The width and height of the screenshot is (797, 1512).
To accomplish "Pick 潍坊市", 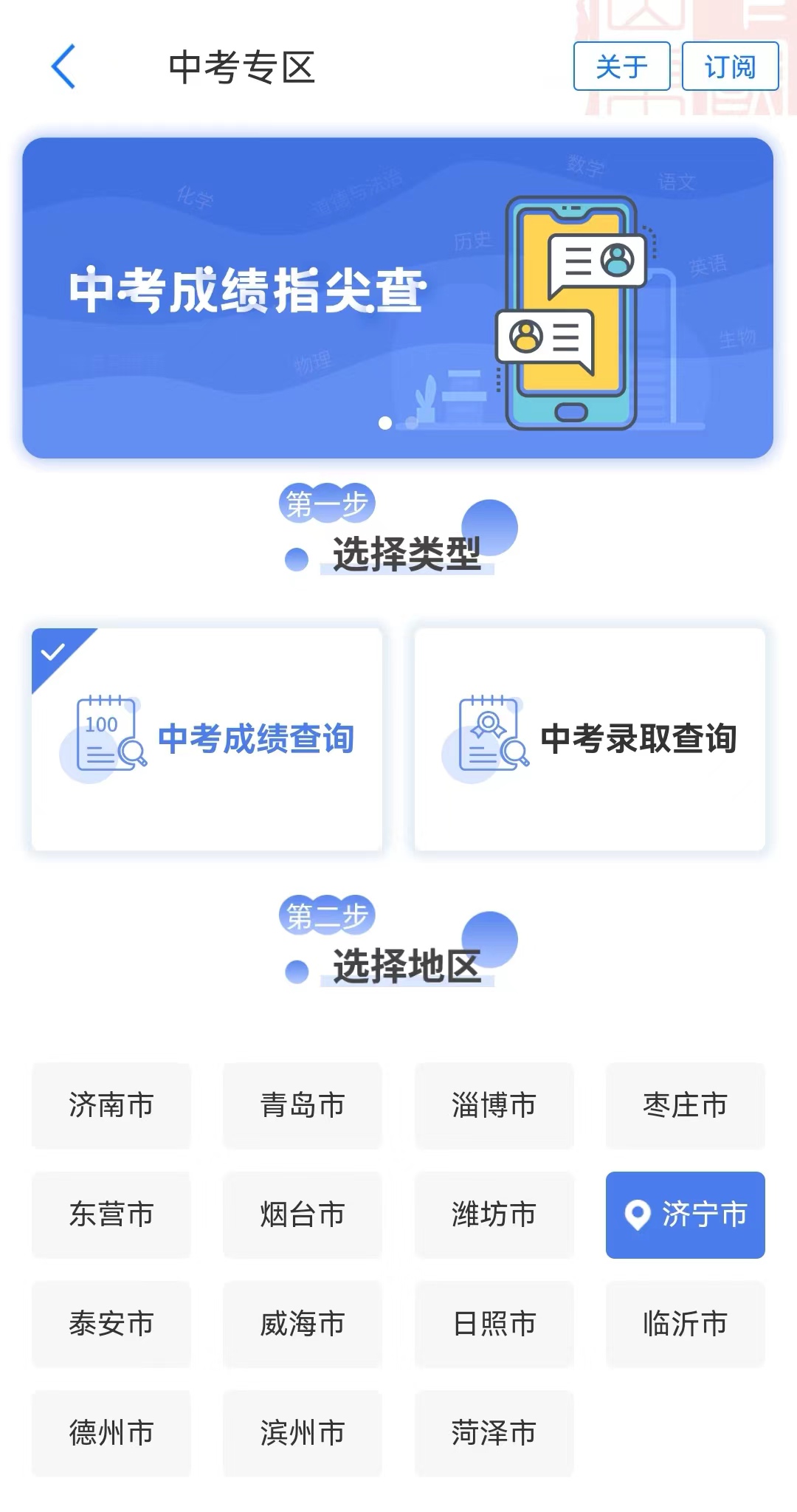I will (494, 1214).
